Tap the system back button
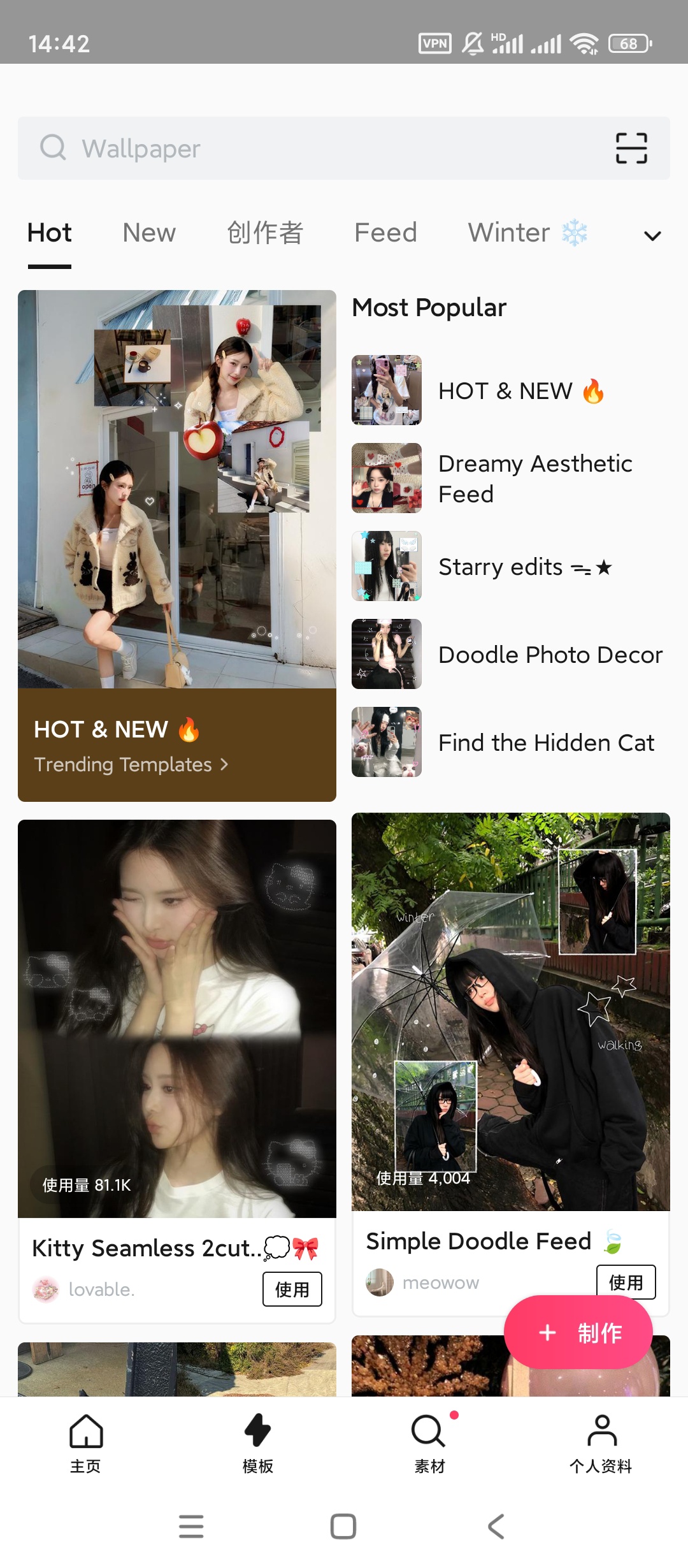Screen dimensions: 688x1568 point(496,1527)
